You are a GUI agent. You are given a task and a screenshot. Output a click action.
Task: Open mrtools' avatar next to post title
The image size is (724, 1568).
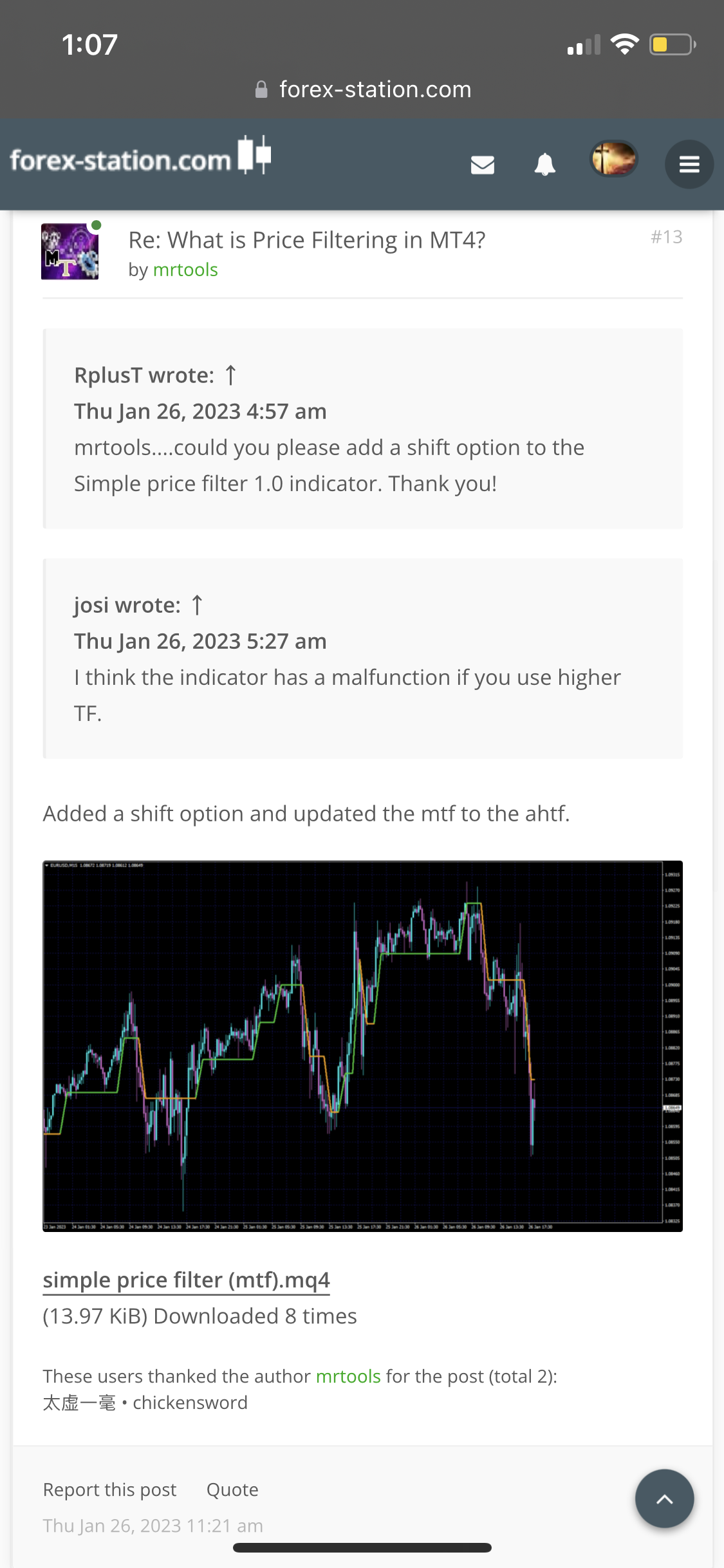(70, 252)
